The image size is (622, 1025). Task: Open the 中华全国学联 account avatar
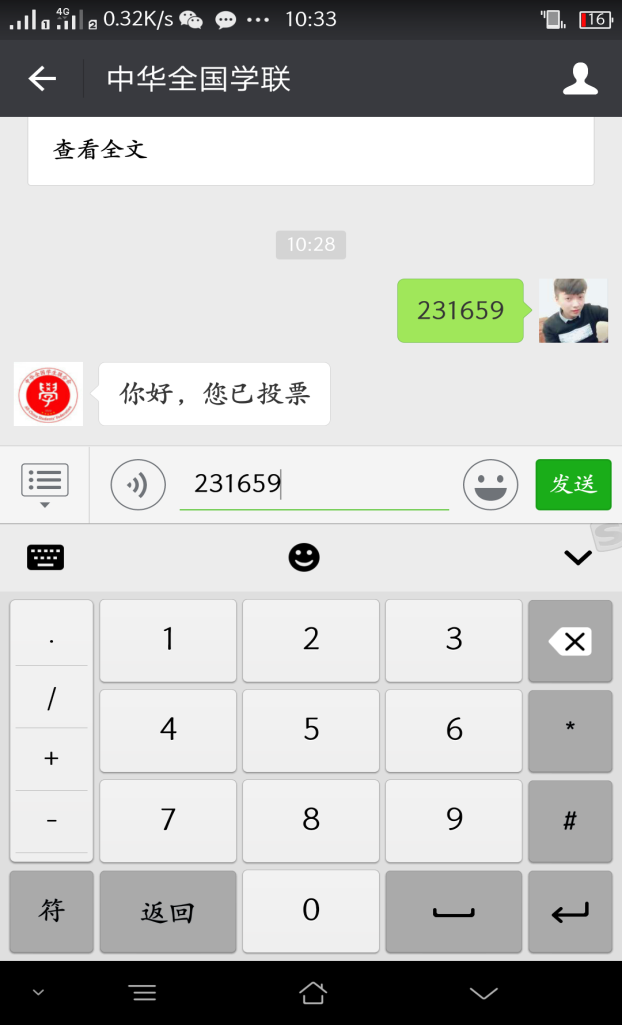(48, 394)
